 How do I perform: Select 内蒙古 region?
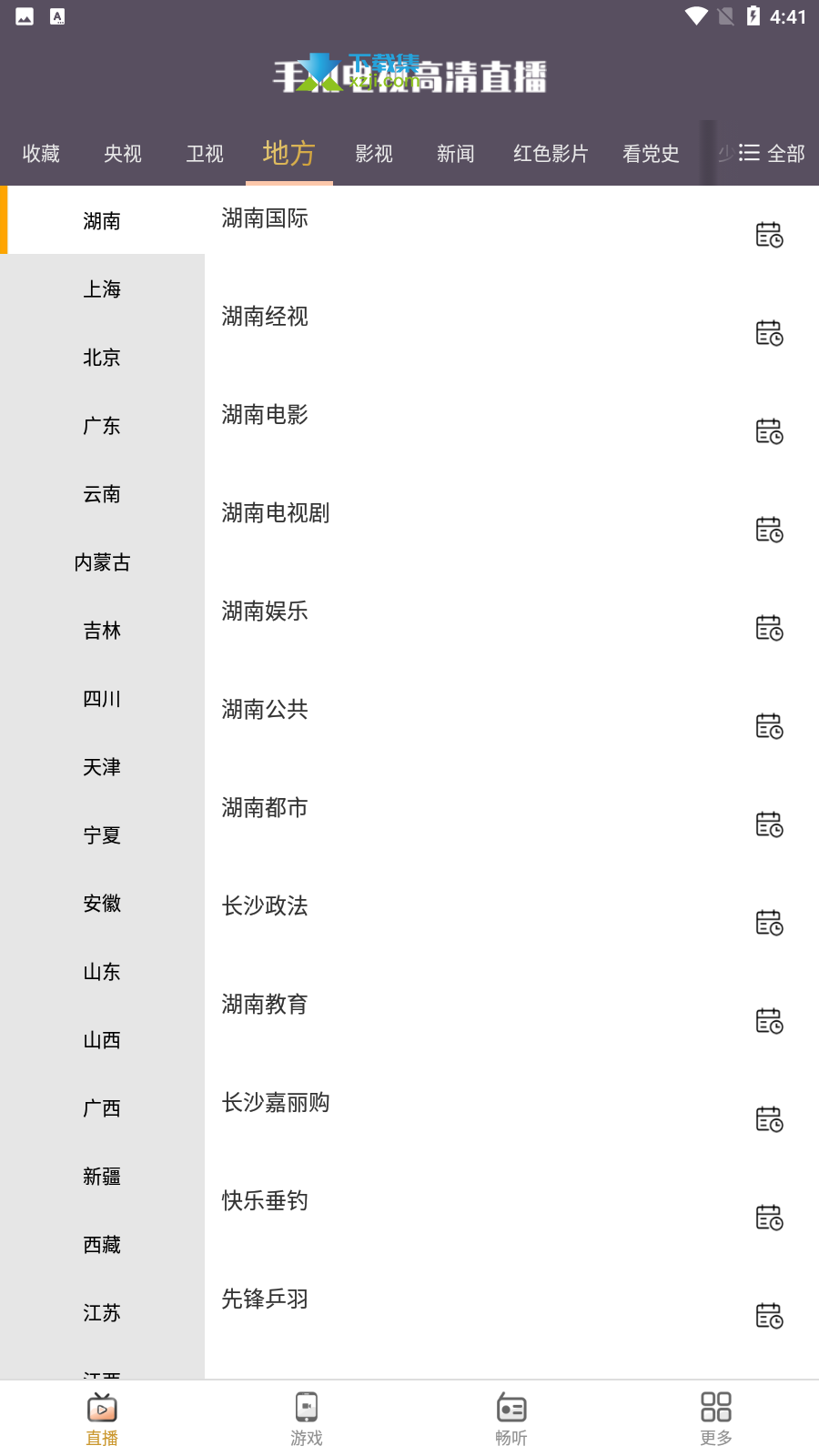[x=102, y=562]
